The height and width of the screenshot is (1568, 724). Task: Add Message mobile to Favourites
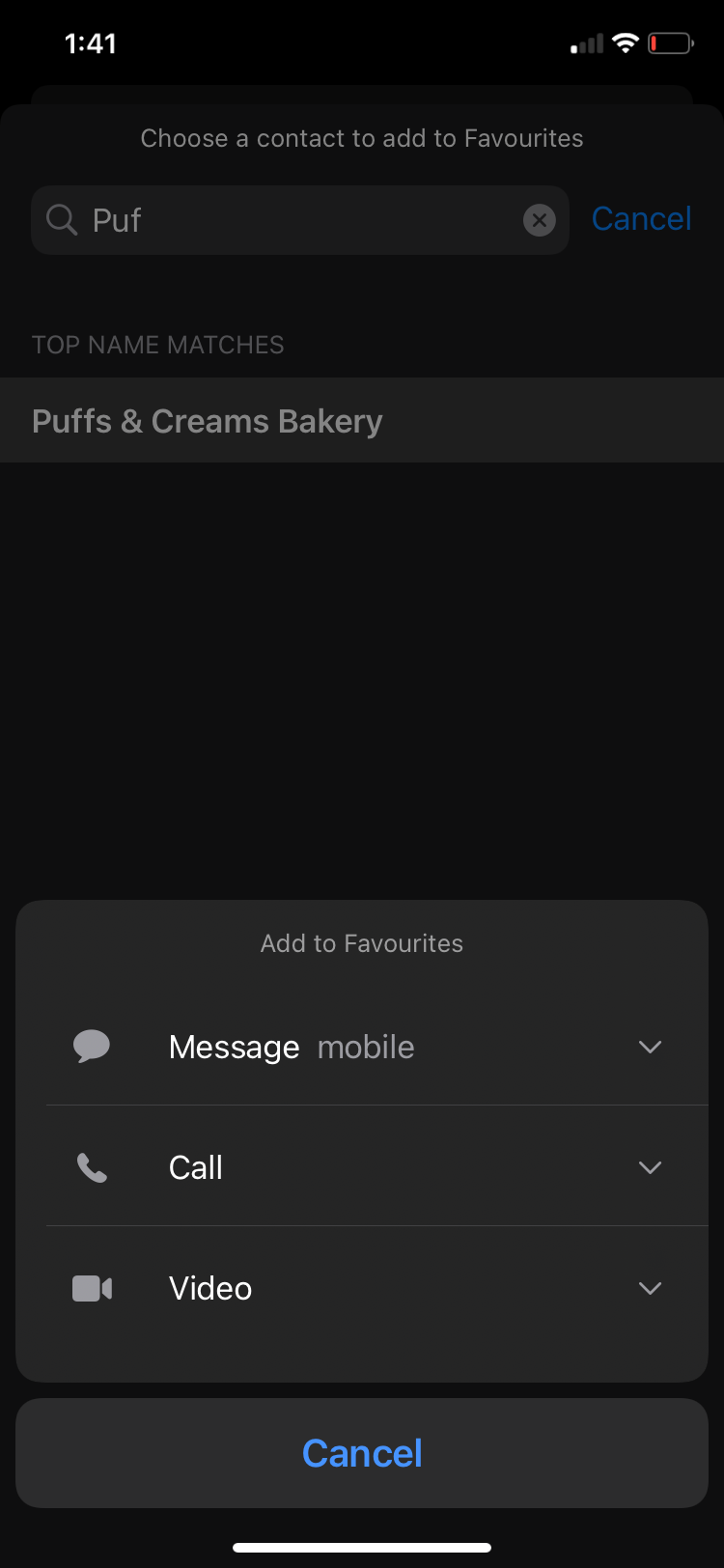click(x=292, y=1047)
